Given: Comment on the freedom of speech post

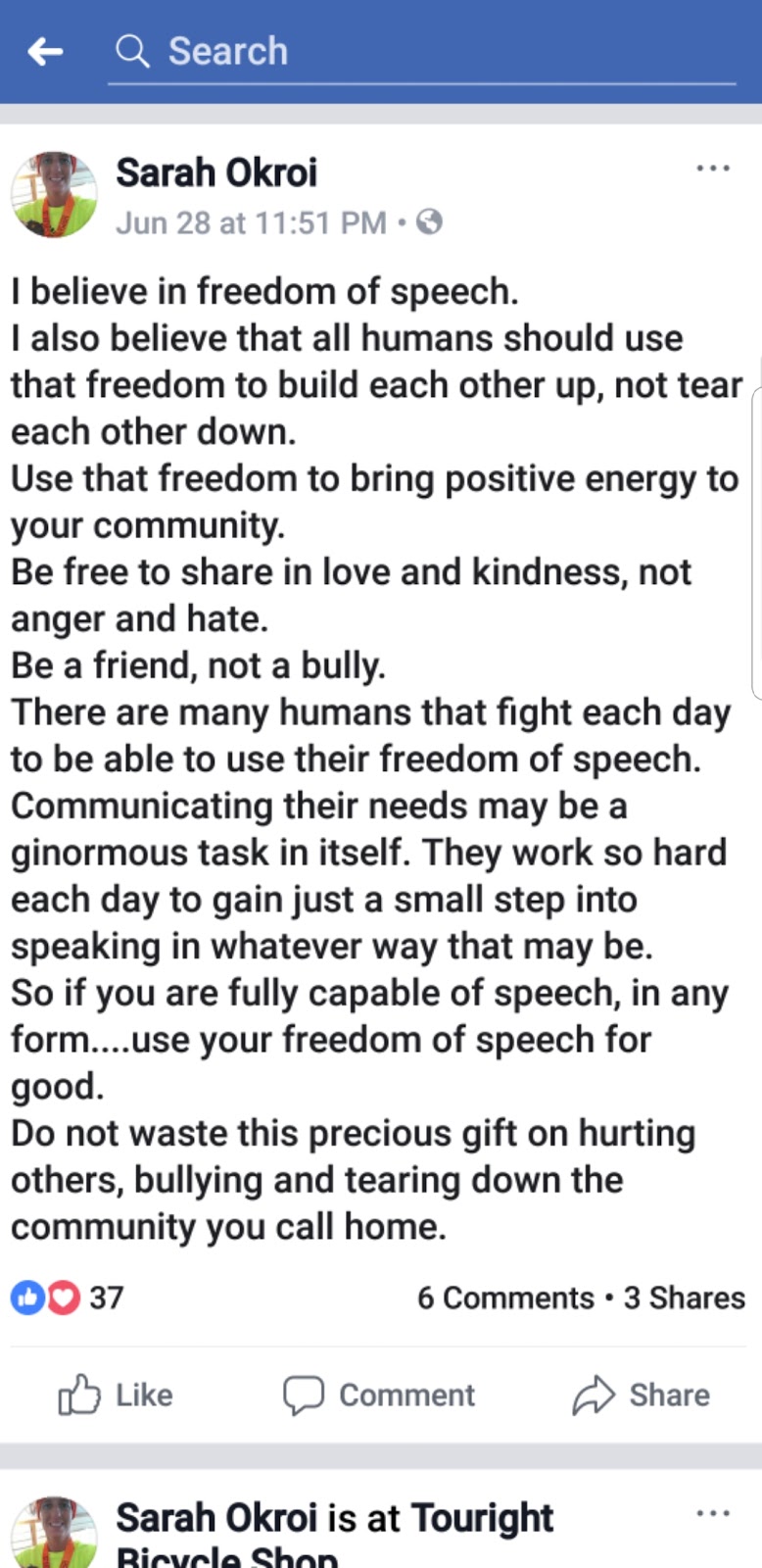Looking at the screenshot, I should click(x=379, y=1395).
